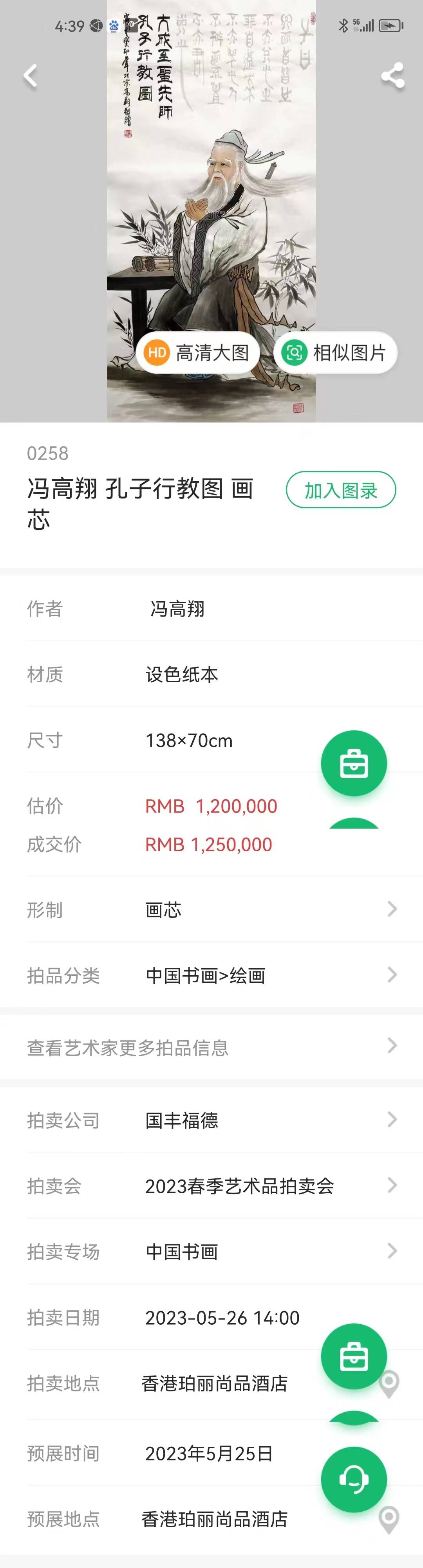Viewport: 423px width, 1568px height.
Task: Show map location for 预展地点
Action: 389,1519
